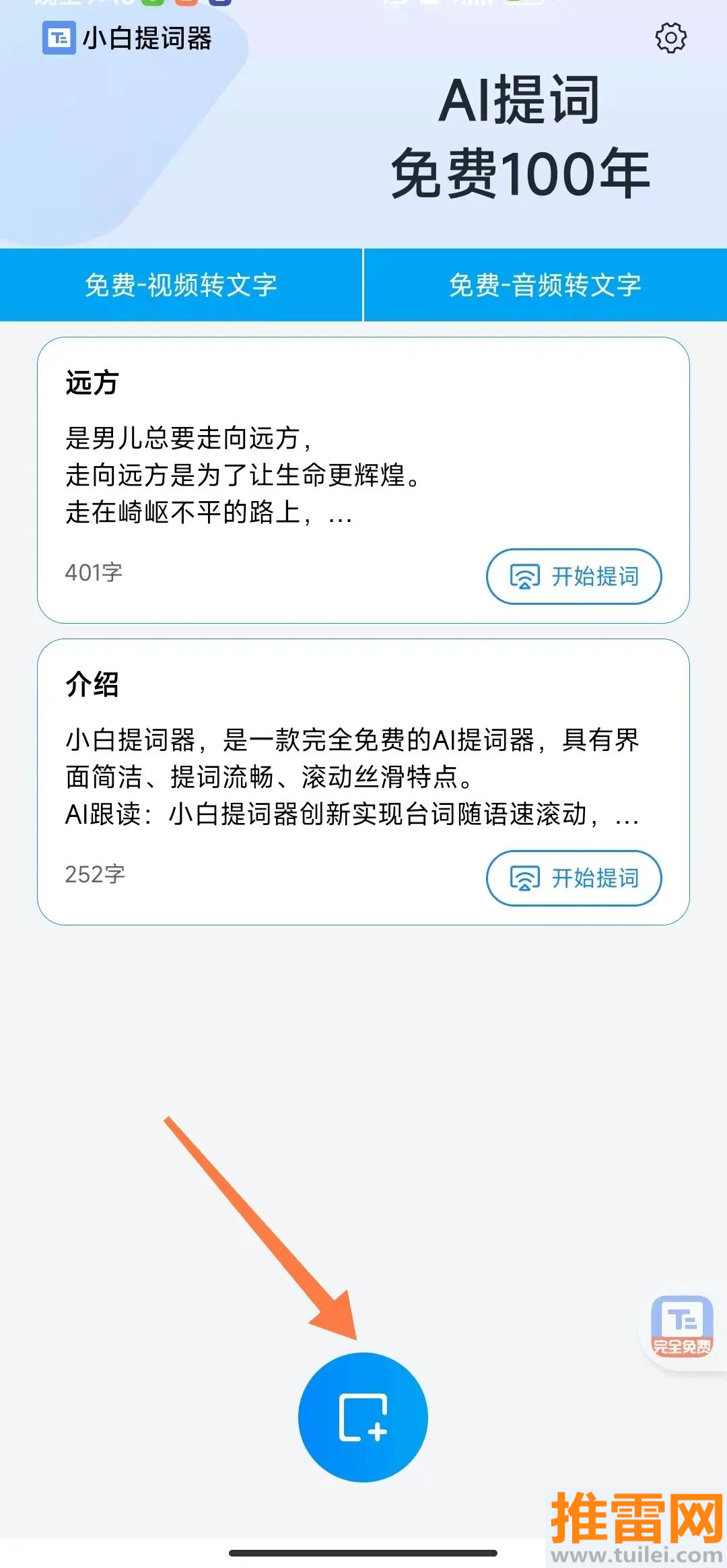Tap the floating 完全免费 badge
This screenshot has width=727, height=1568.
(682, 1326)
